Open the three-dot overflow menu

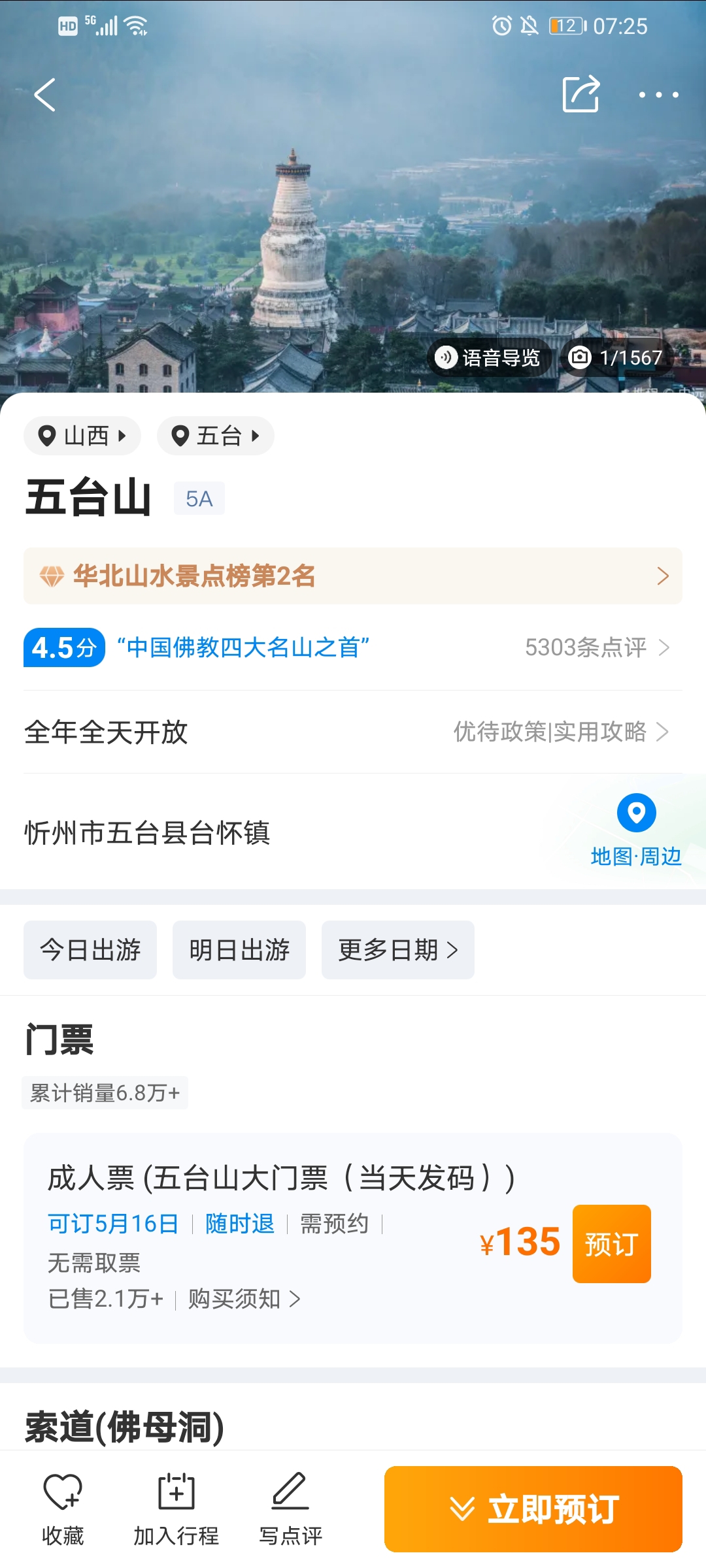pyautogui.click(x=658, y=95)
